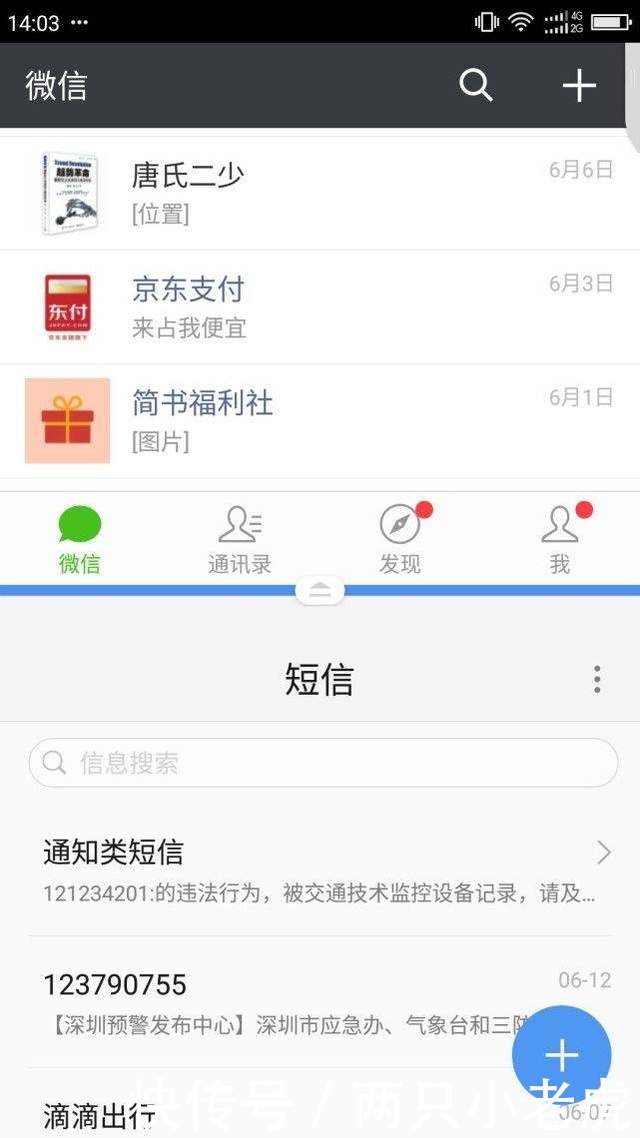Open the message thread from 123790755
This screenshot has height=1138, width=640.
pos(320,1002)
